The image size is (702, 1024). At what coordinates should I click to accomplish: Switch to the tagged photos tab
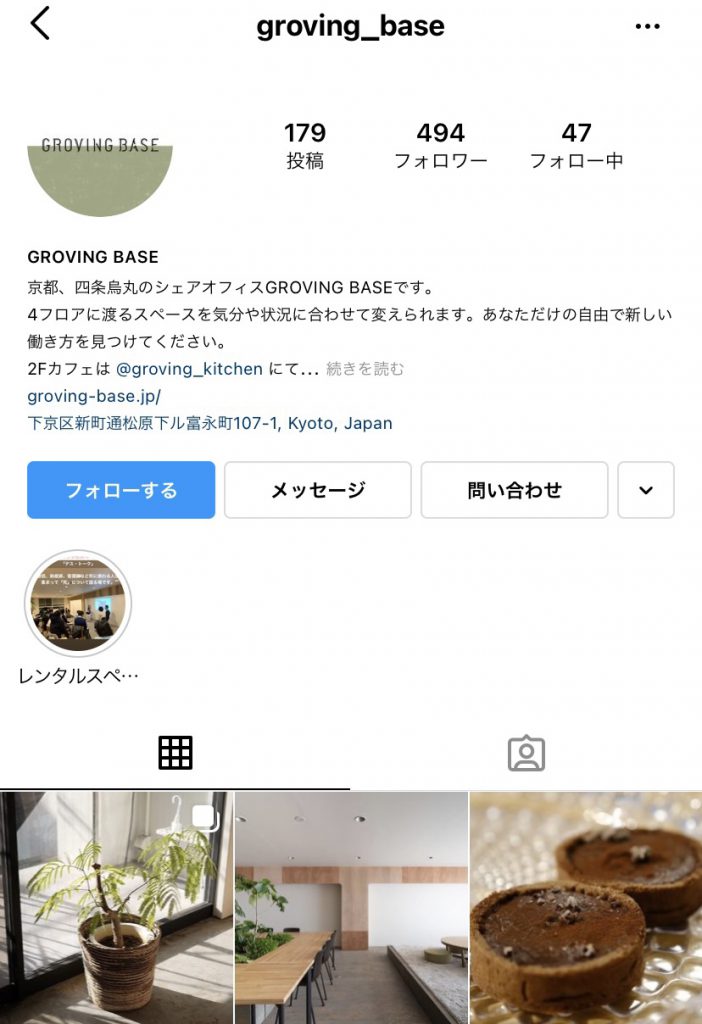(526, 753)
